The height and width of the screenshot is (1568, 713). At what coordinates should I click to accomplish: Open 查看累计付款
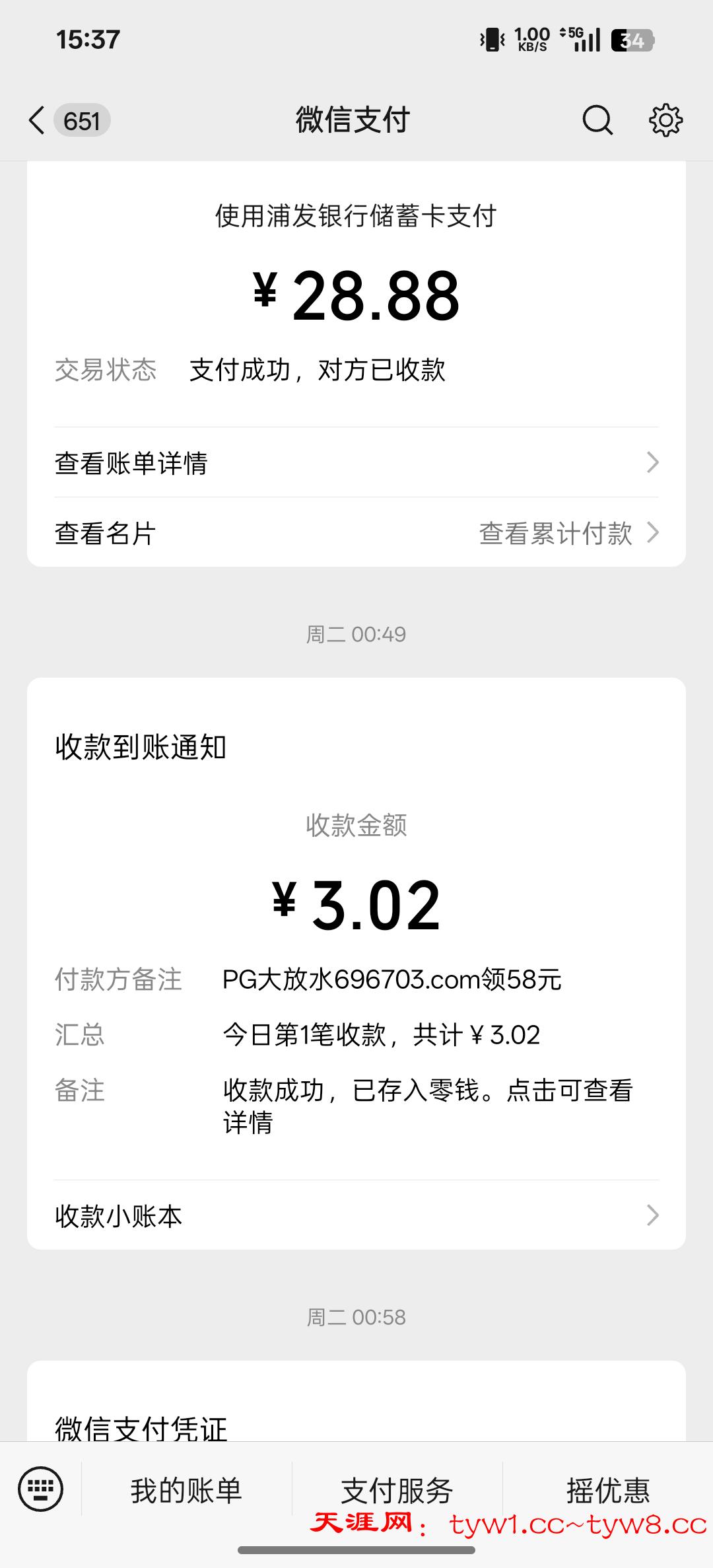pos(568,533)
